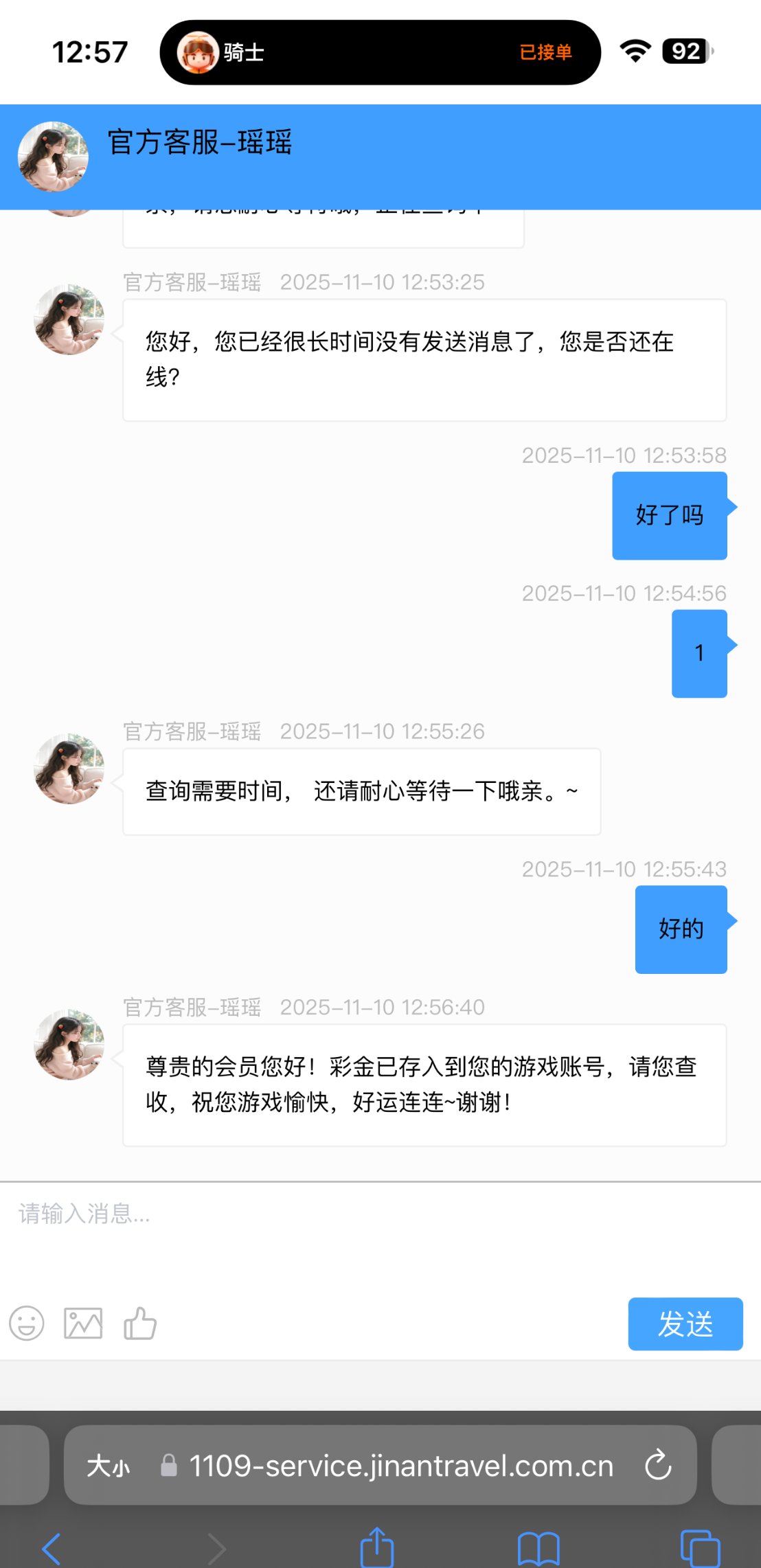Open Safari bookmarks
The width and height of the screenshot is (761, 1568).
pos(538,1549)
